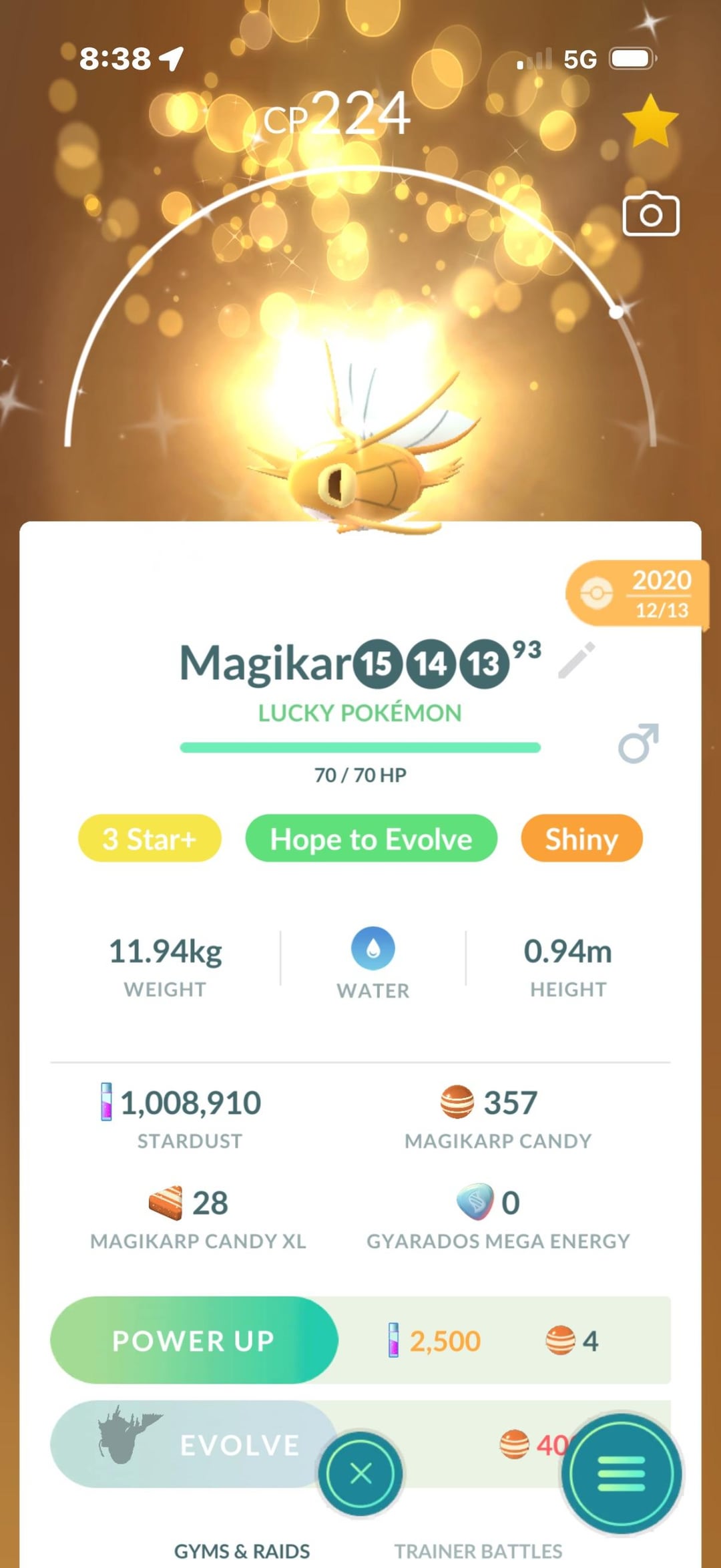The image size is (721, 1568).
Task: Open the green hamburger options menu
Action: coord(621,1473)
